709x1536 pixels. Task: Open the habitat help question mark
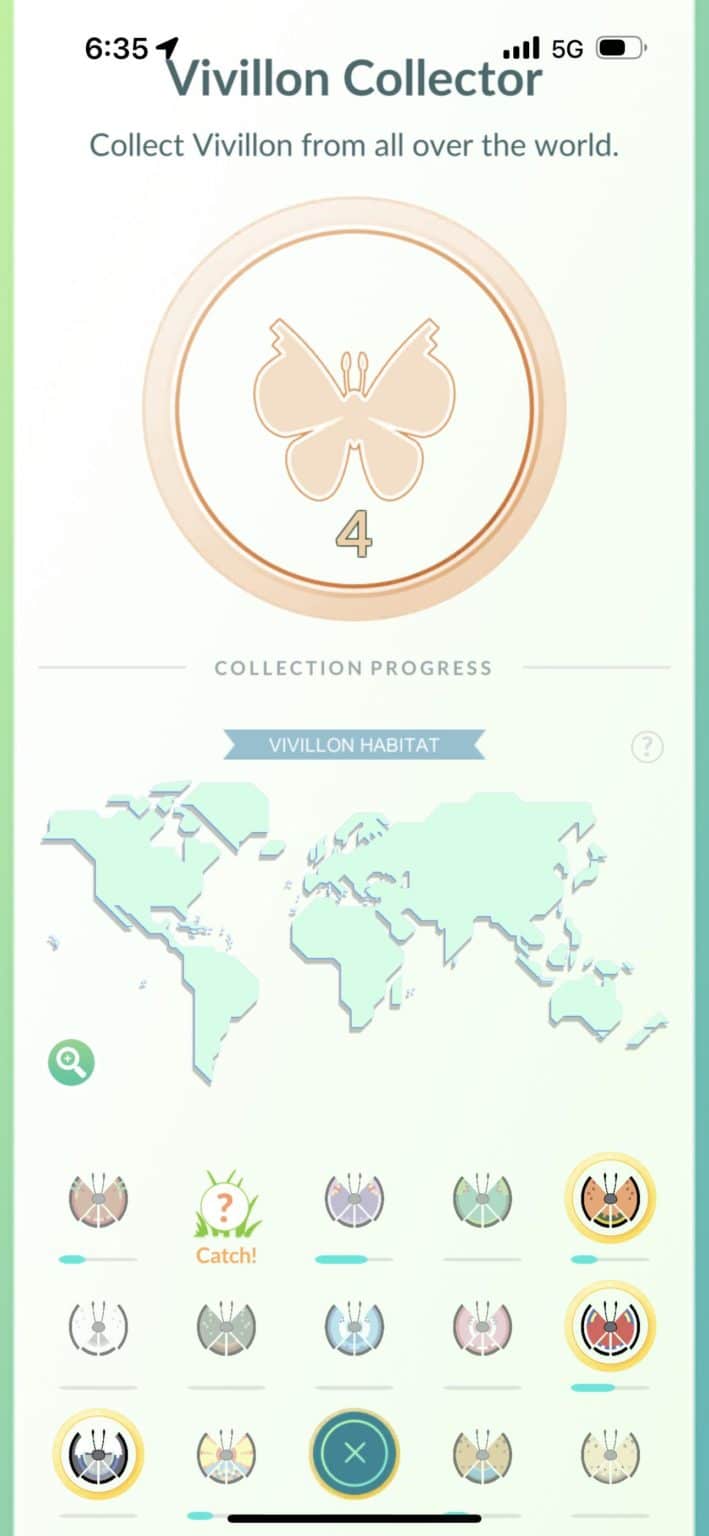coord(648,746)
